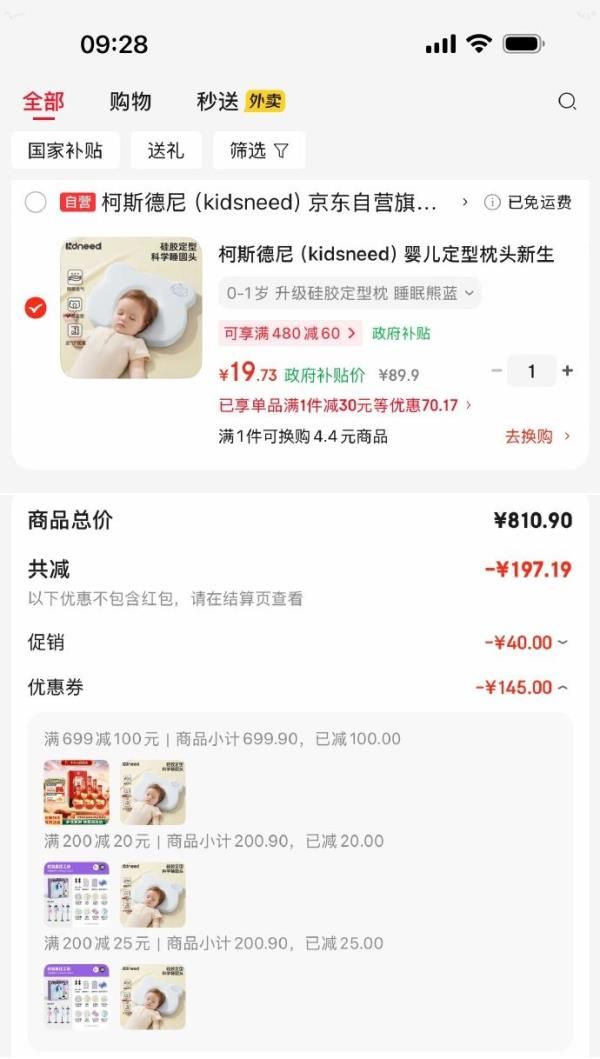Open 已享单品满1件减30元 discount details
Viewport: 600px width, 1059px height.
(x=345, y=405)
